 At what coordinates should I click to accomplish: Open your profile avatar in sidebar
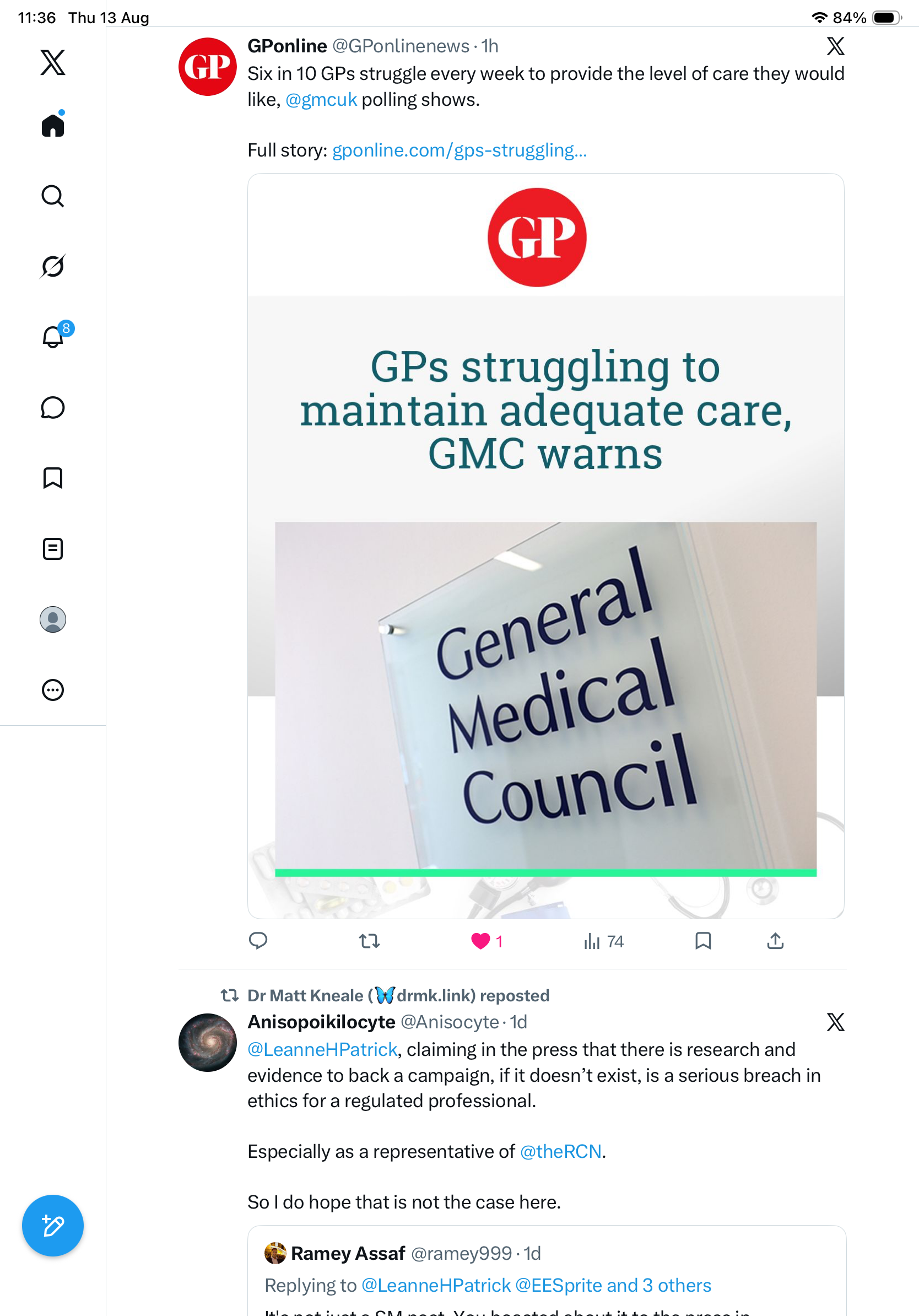tap(53, 619)
